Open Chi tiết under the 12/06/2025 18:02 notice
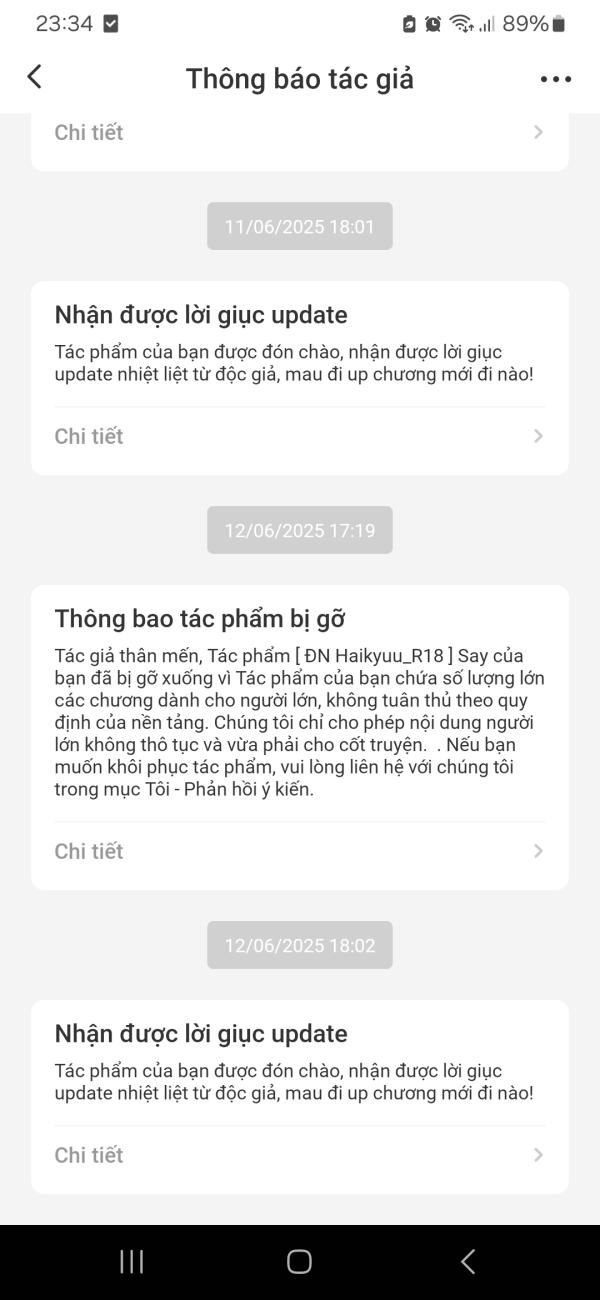600x1300 pixels. [300, 1155]
